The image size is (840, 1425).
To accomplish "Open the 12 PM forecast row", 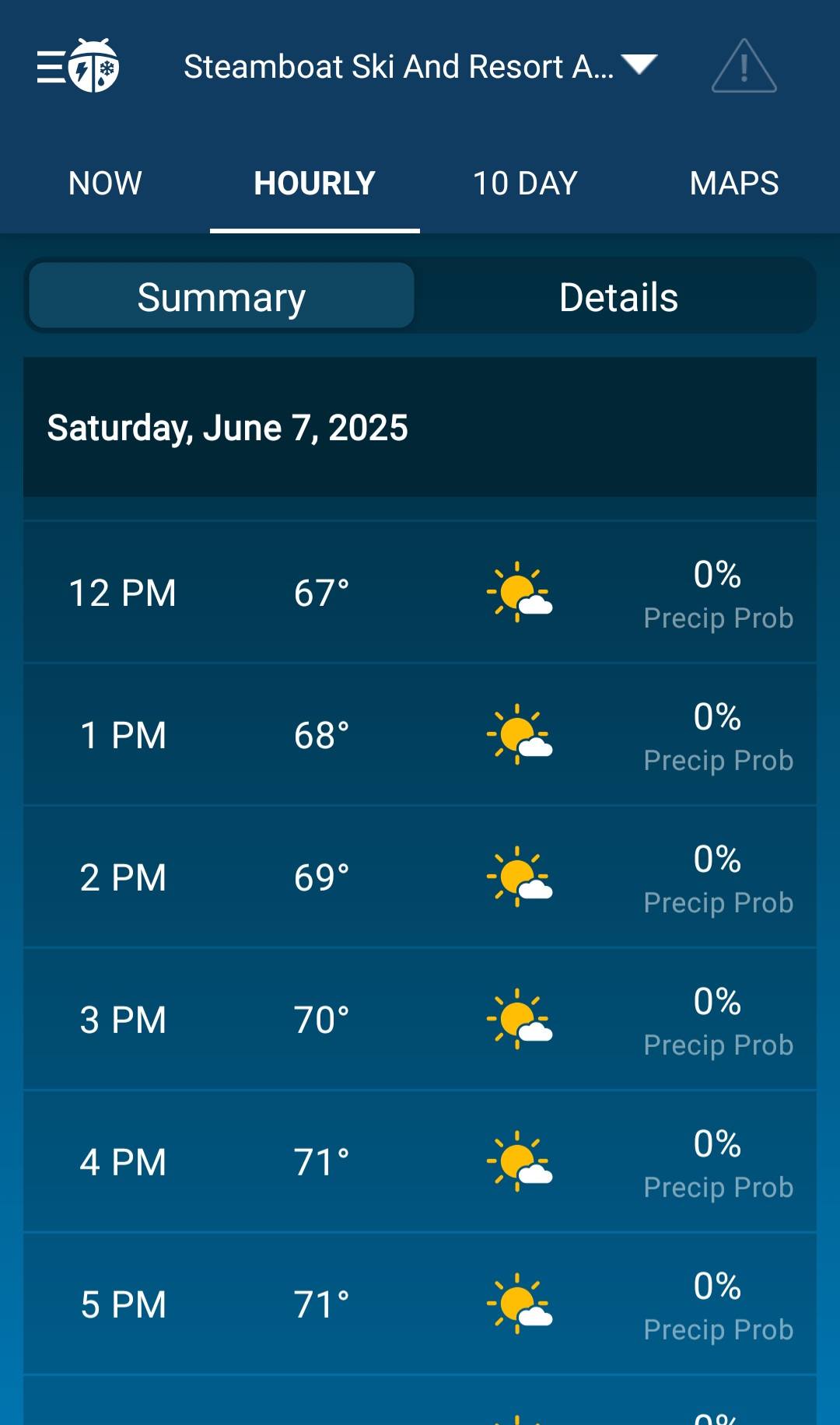I will (420, 593).
